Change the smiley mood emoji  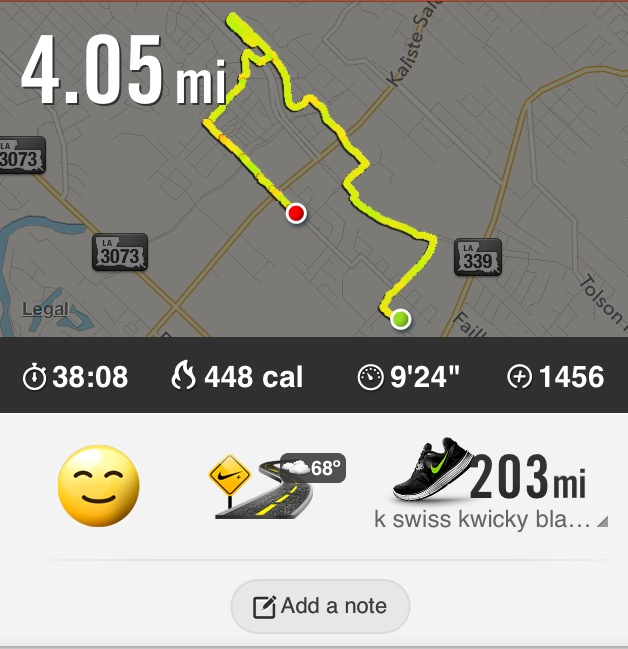pos(99,487)
